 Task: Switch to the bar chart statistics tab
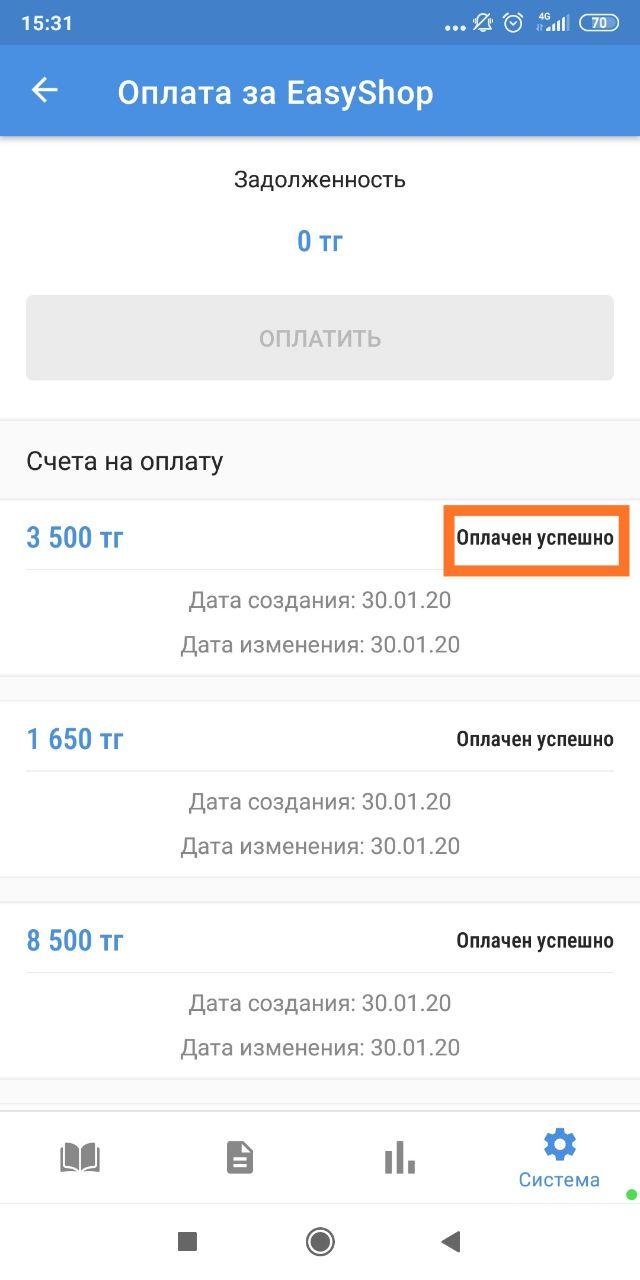[400, 1158]
